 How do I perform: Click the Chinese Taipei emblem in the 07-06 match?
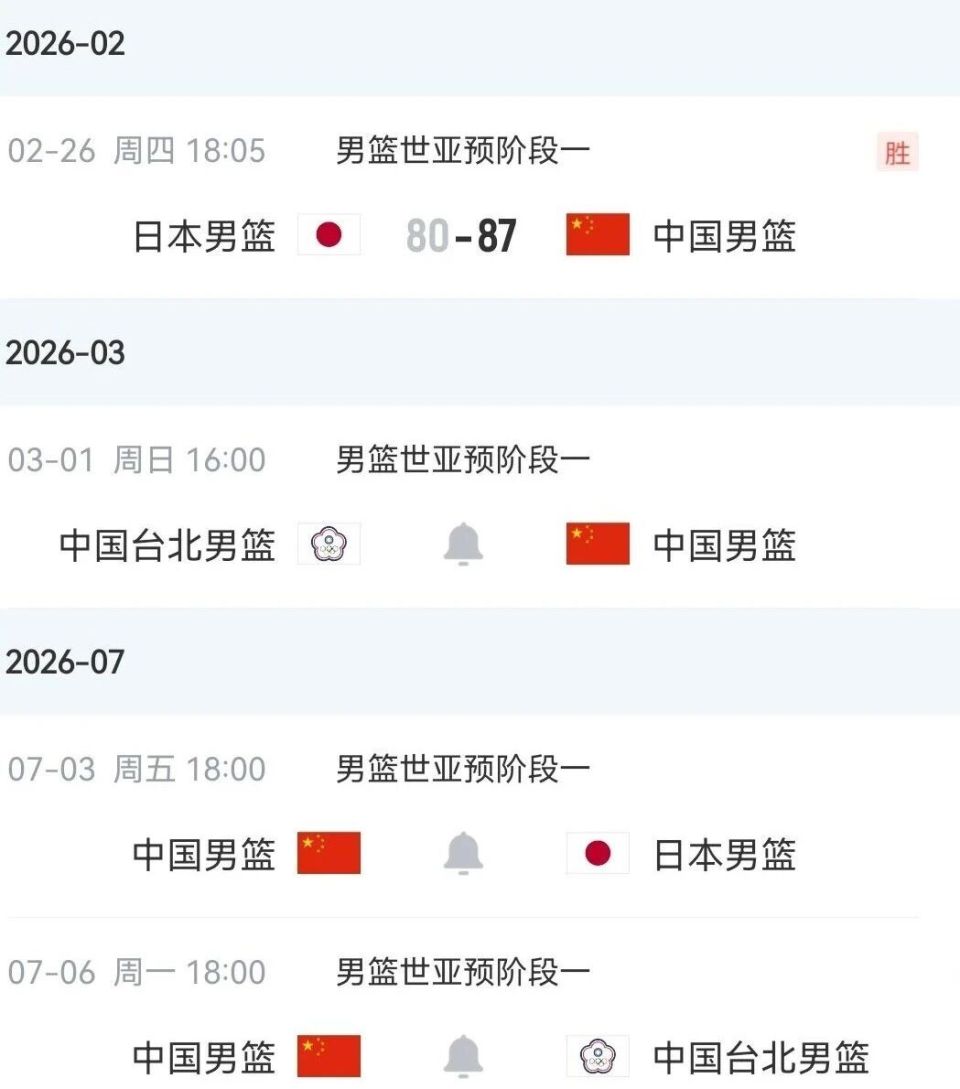pyautogui.click(x=598, y=1056)
